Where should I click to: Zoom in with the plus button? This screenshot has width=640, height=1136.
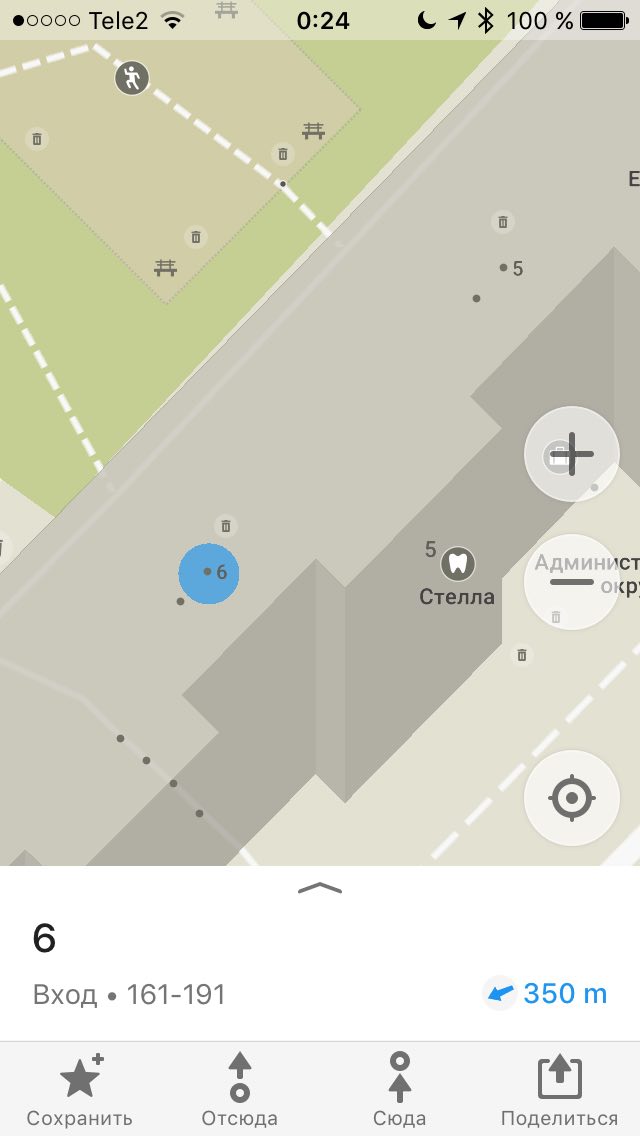click(x=571, y=454)
